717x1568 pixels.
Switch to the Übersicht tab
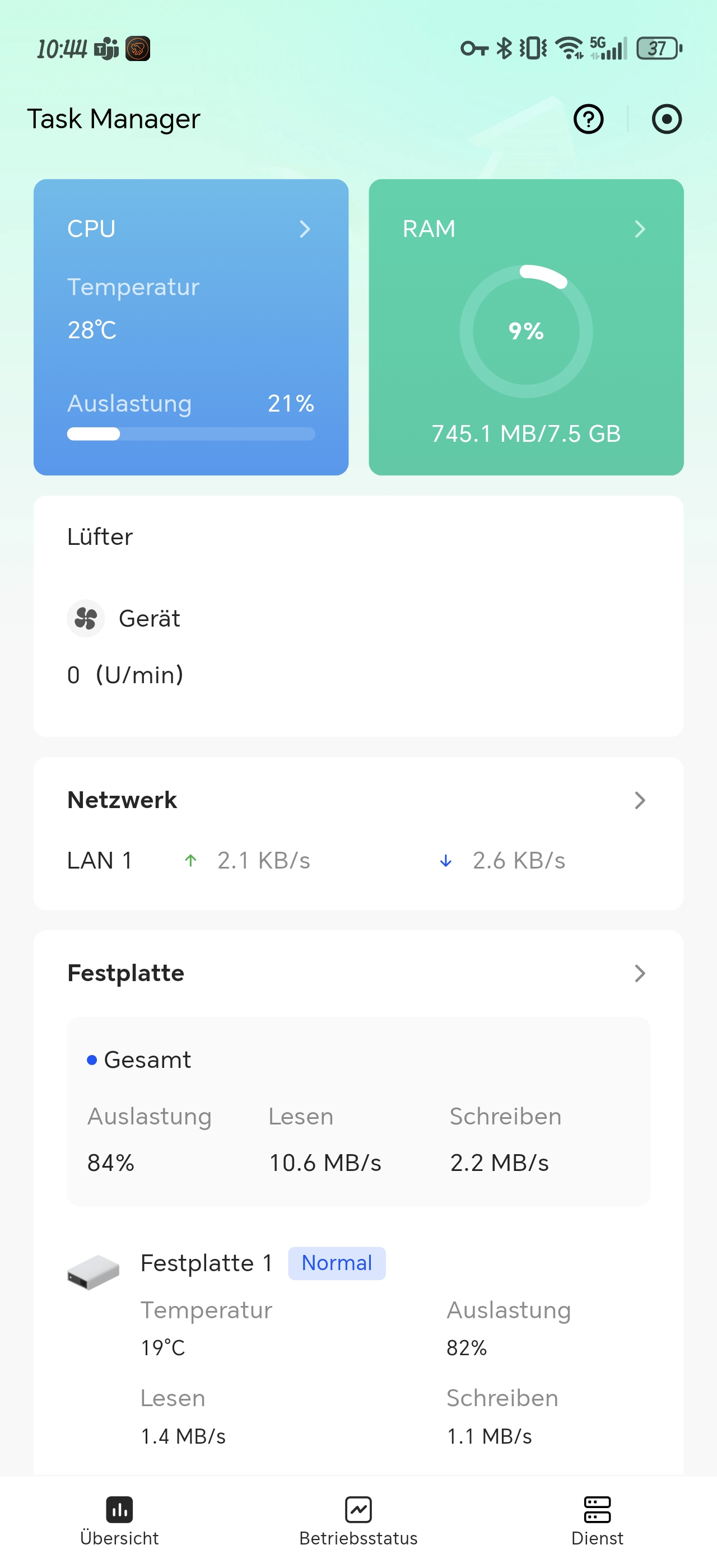(x=119, y=1520)
